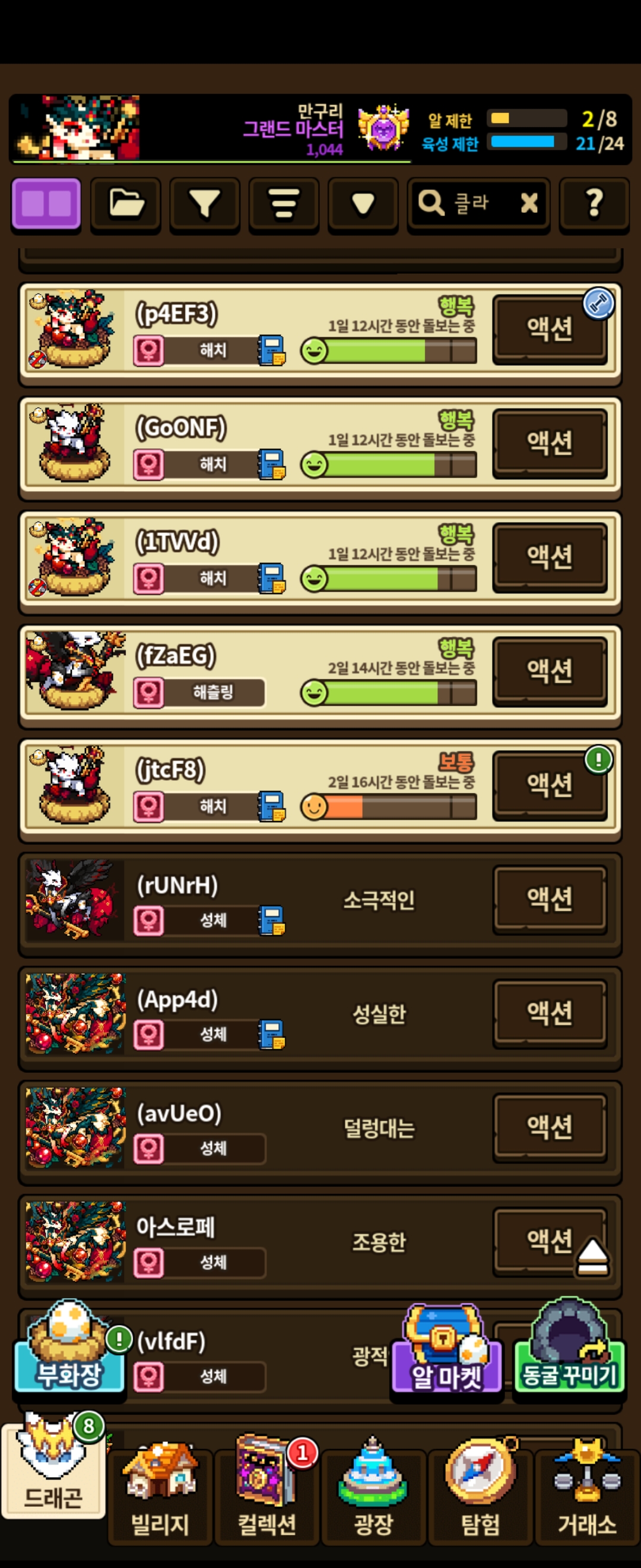641x1568 pixels.
Task: Open 동굴 꾸미기 cave decoration
Action: (x=569, y=1348)
